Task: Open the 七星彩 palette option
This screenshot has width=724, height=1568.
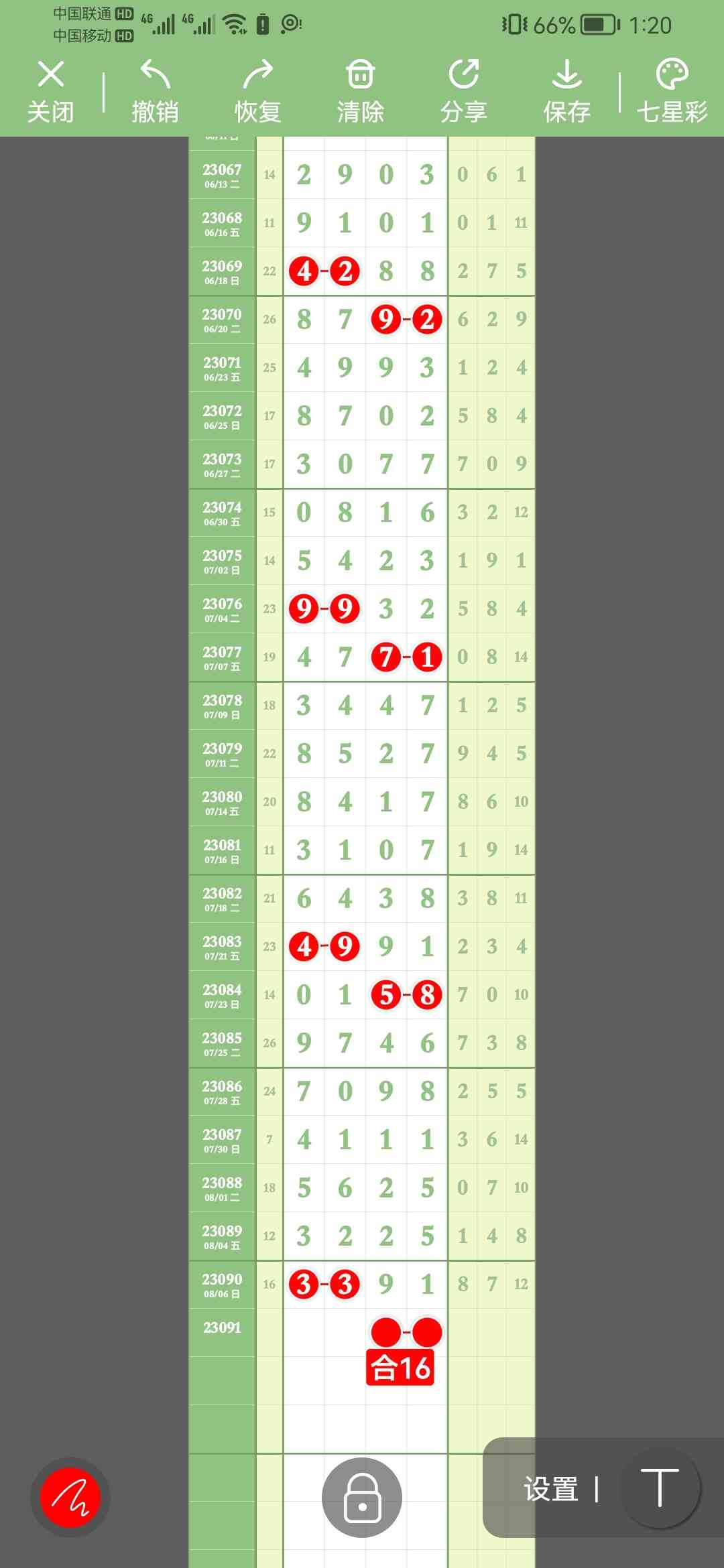Action: tap(672, 91)
